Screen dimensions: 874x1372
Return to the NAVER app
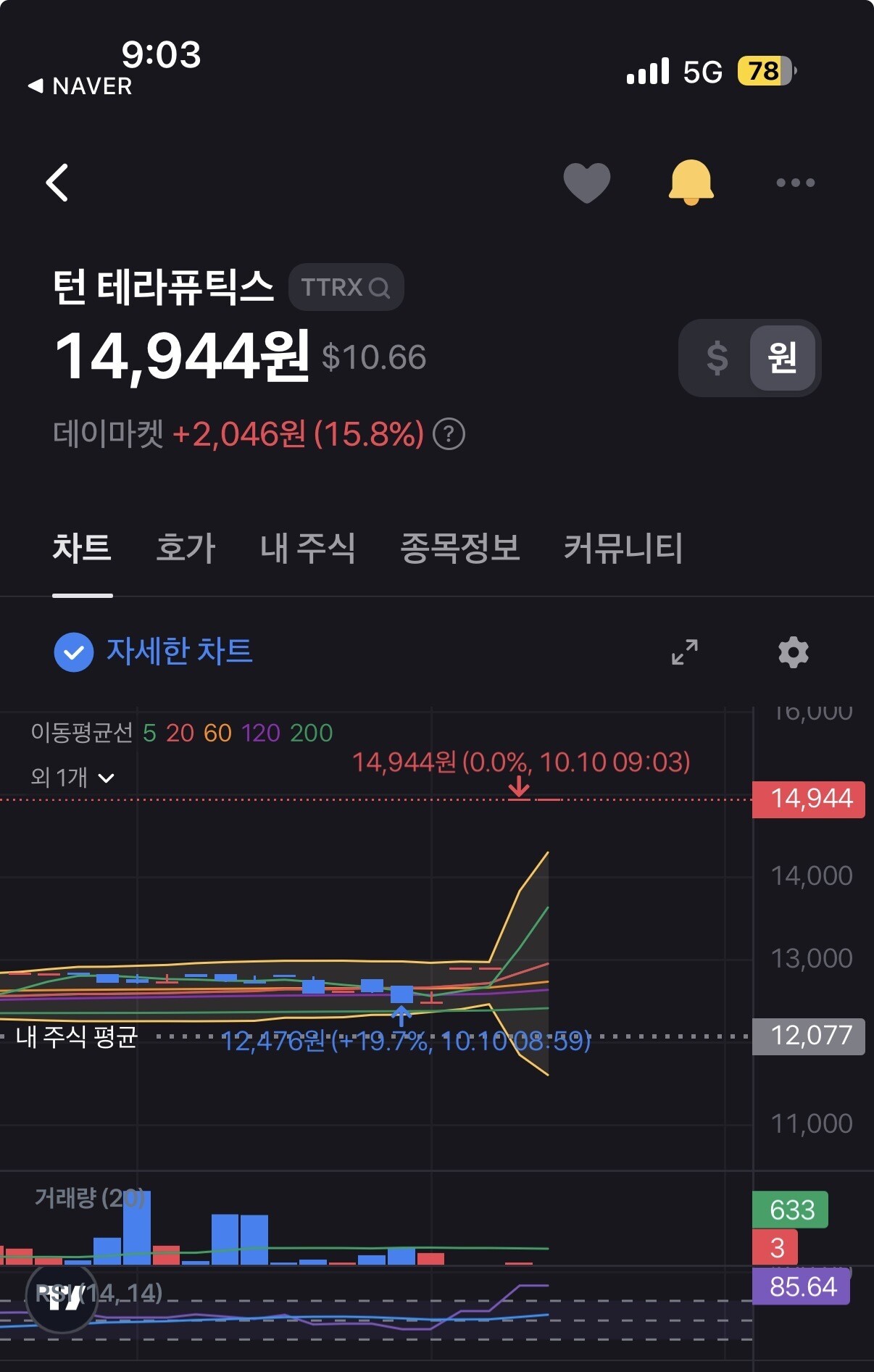[x=80, y=86]
